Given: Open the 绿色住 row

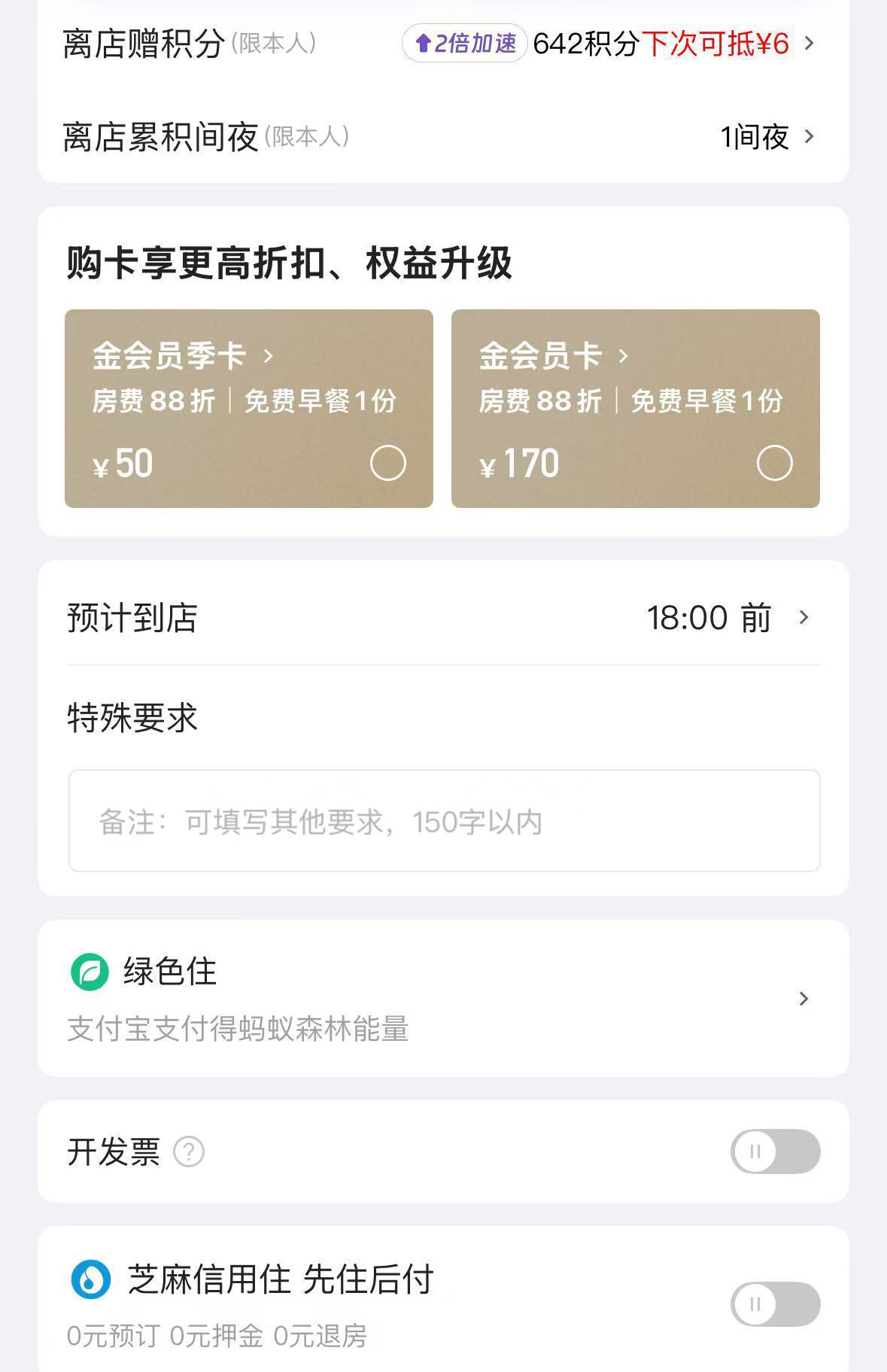Looking at the screenshot, I should coord(803,999).
